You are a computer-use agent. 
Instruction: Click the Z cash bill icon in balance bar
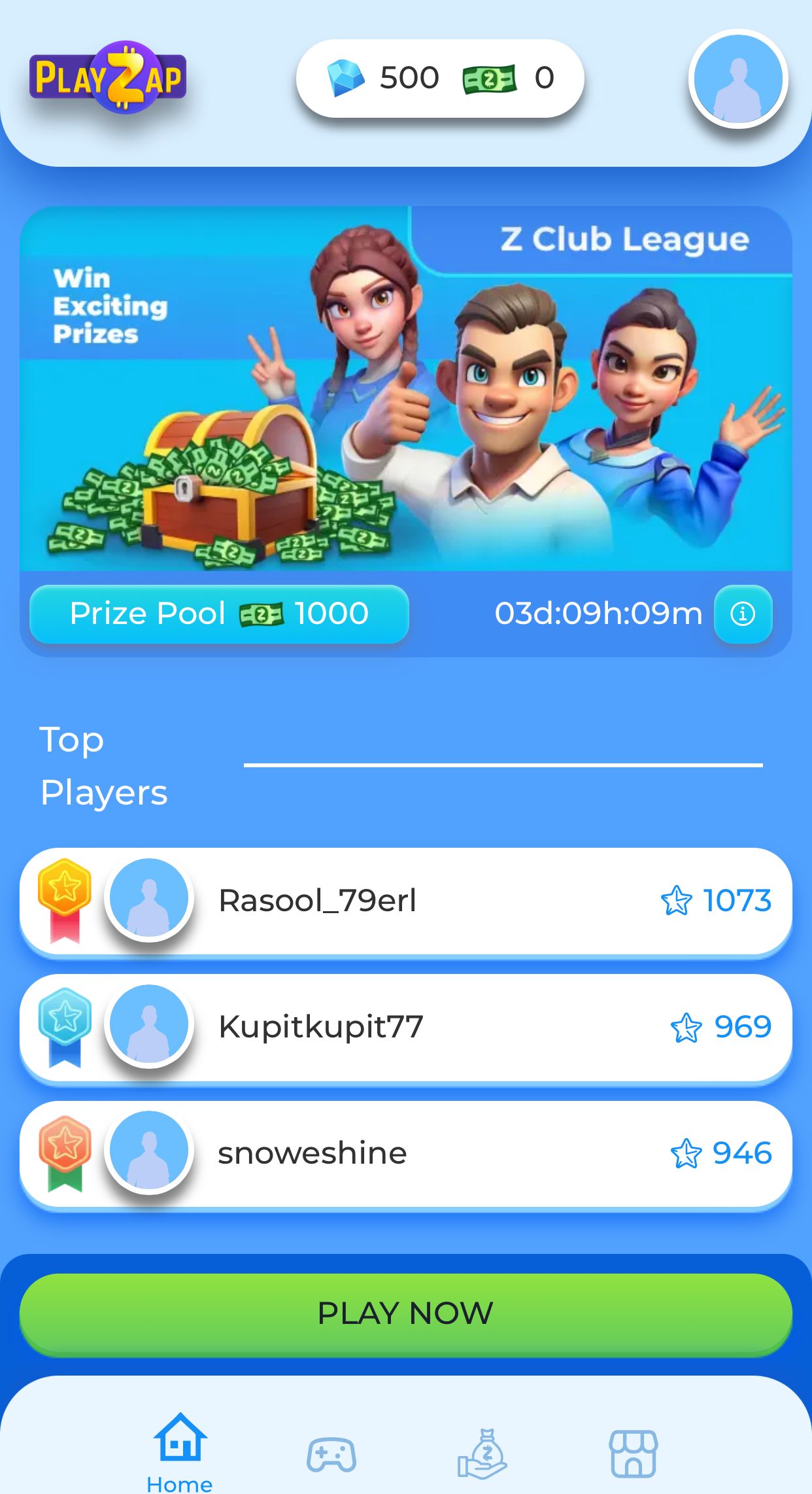489,77
